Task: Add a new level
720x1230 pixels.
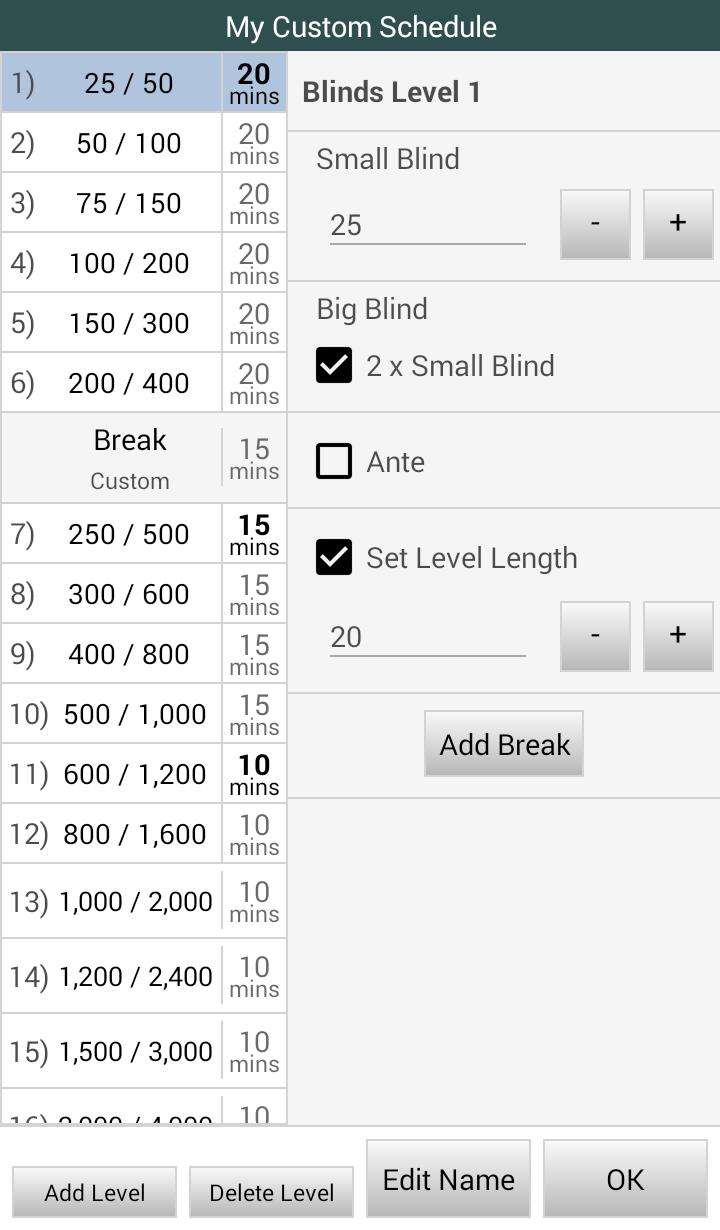Action: [95, 1192]
